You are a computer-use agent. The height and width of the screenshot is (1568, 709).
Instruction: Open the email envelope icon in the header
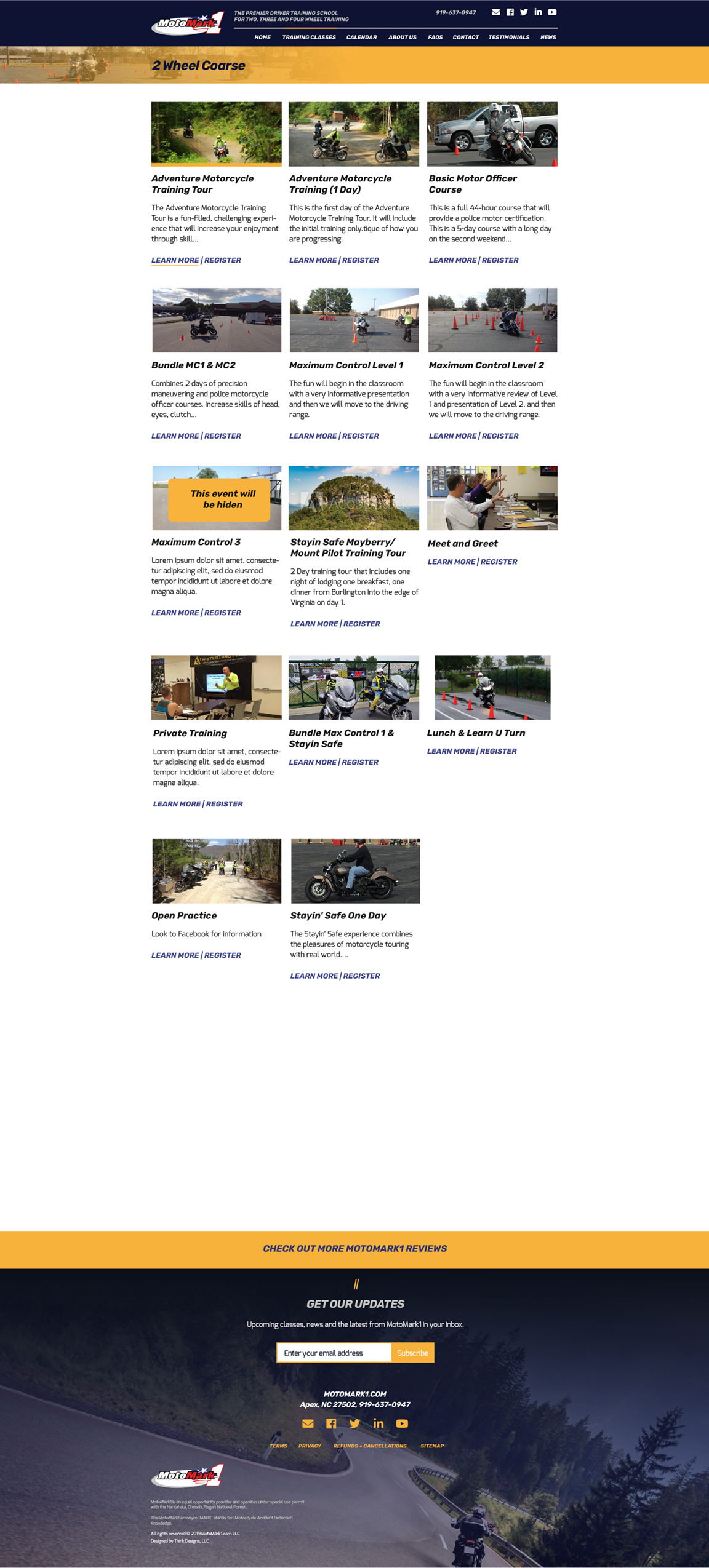[x=495, y=12]
